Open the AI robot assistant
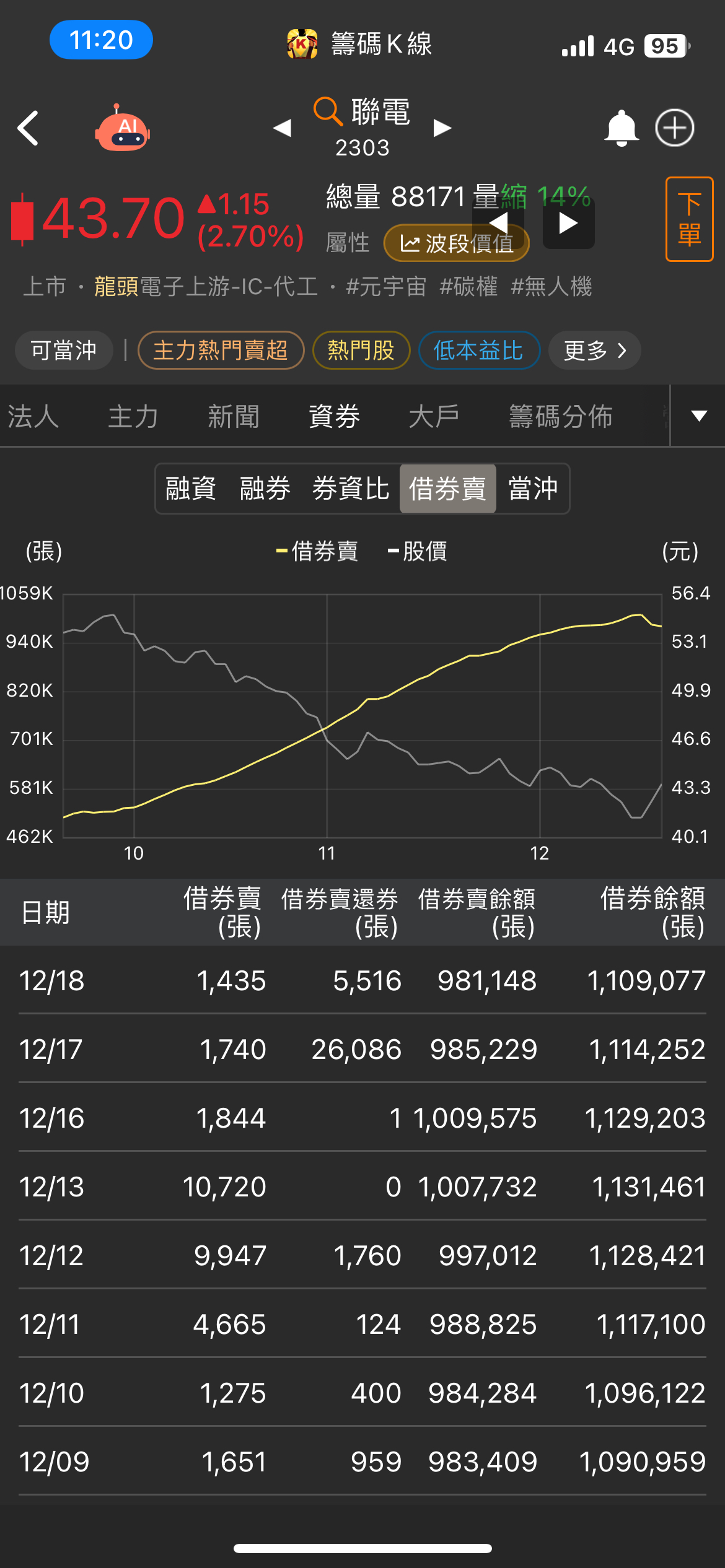725x1568 pixels. click(x=122, y=129)
